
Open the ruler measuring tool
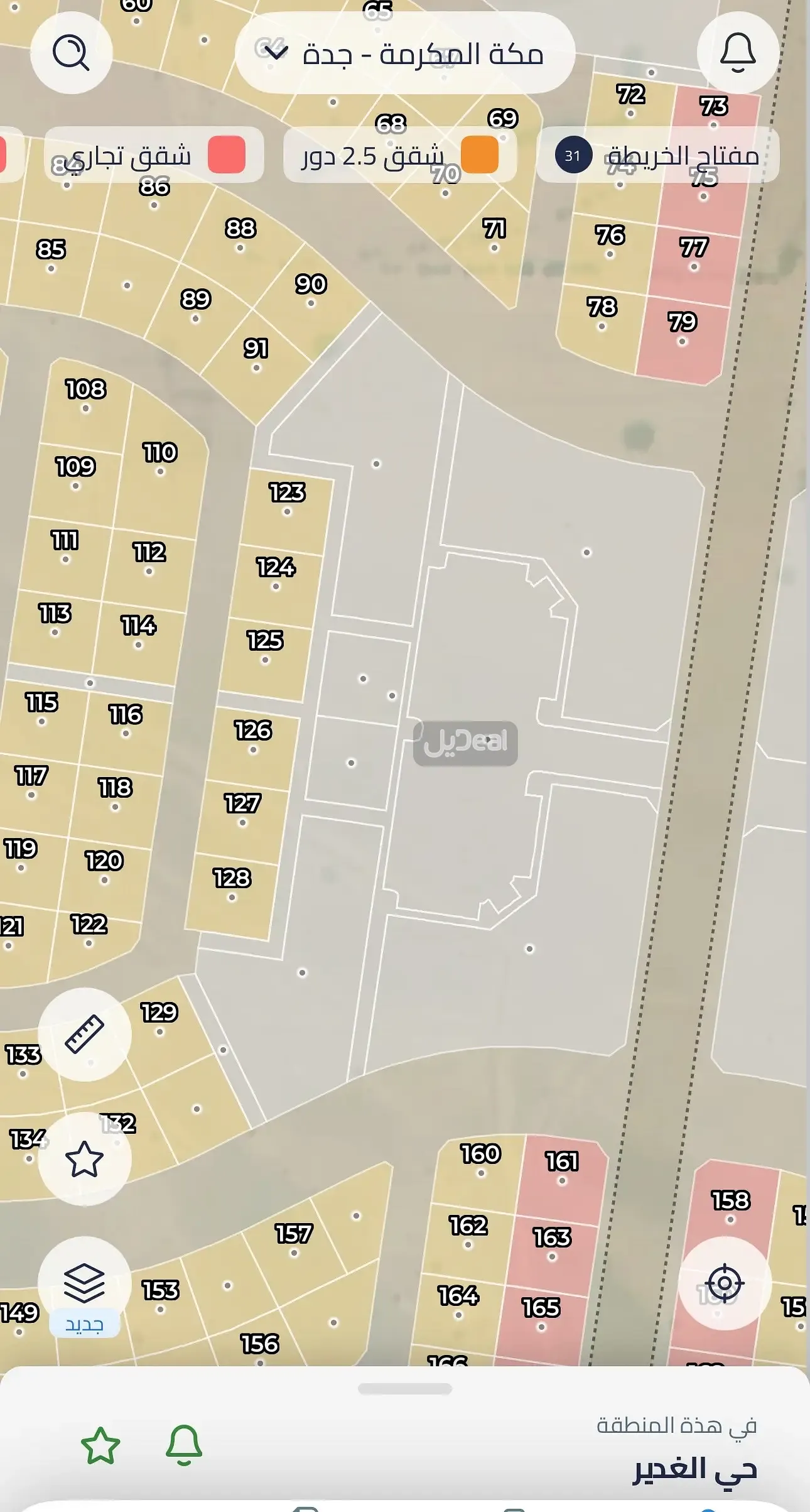[x=85, y=1034]
